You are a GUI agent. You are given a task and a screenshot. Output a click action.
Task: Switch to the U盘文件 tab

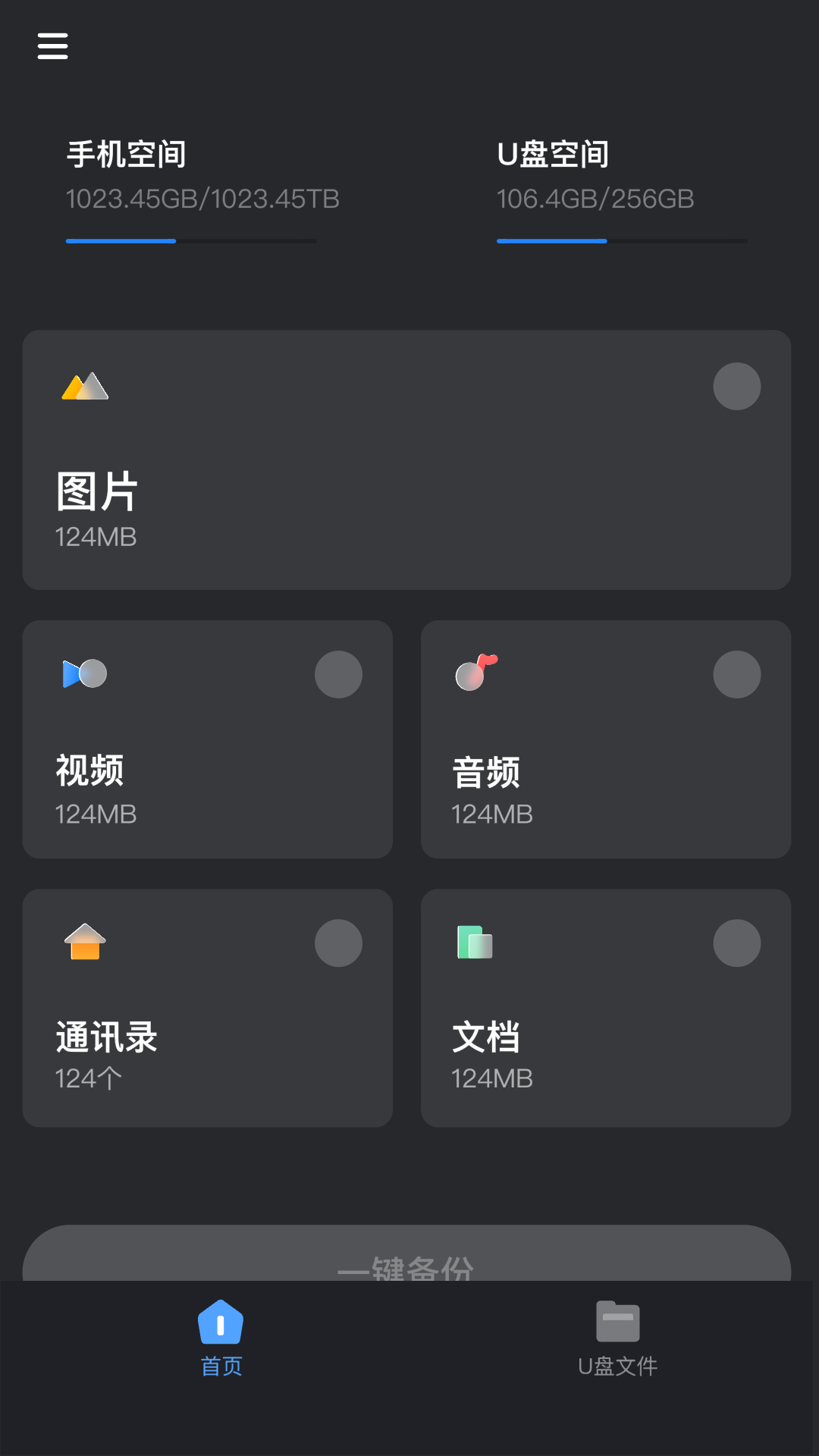pos(618,1338)
